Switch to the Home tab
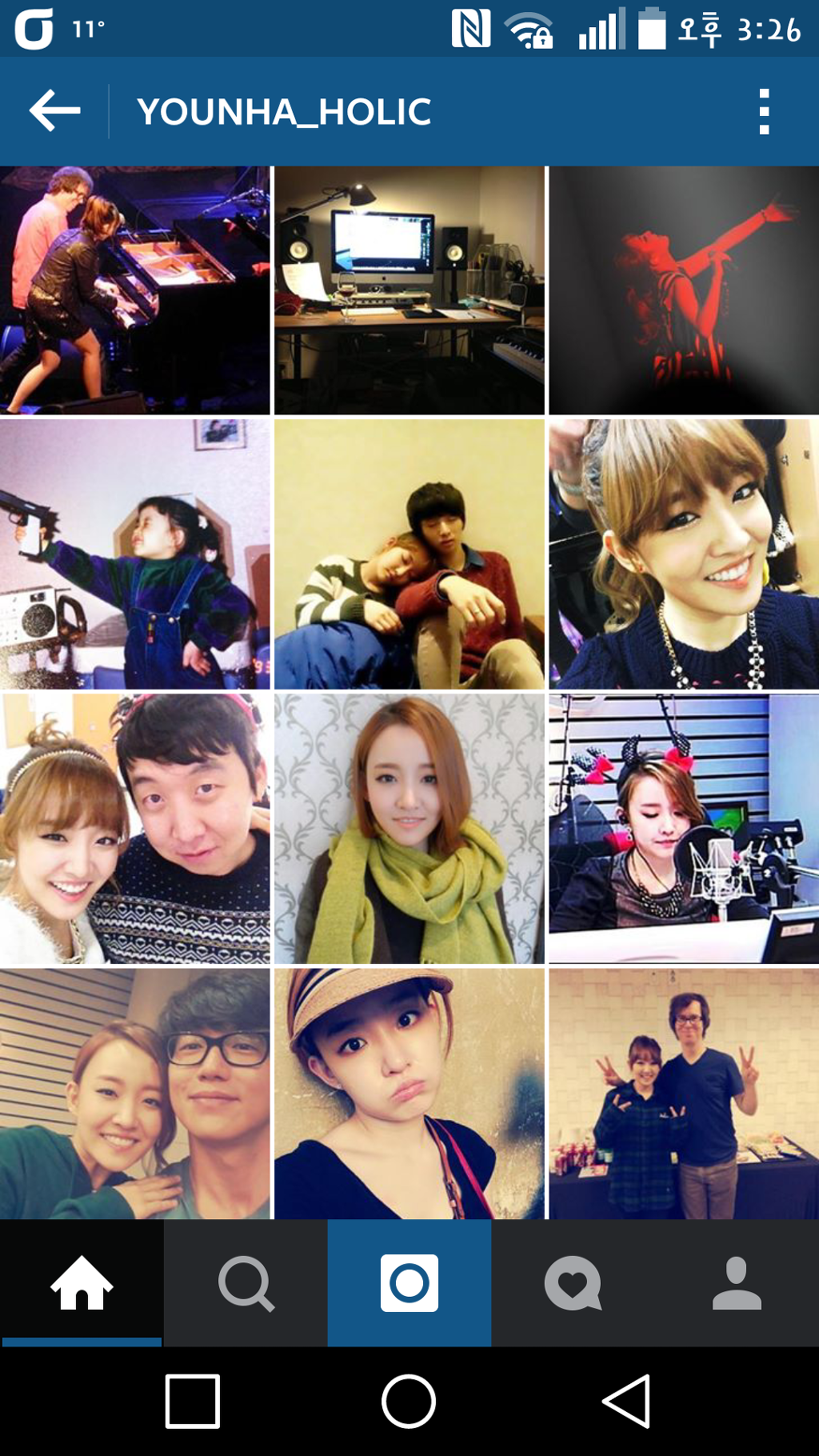 click(82, 1283)
